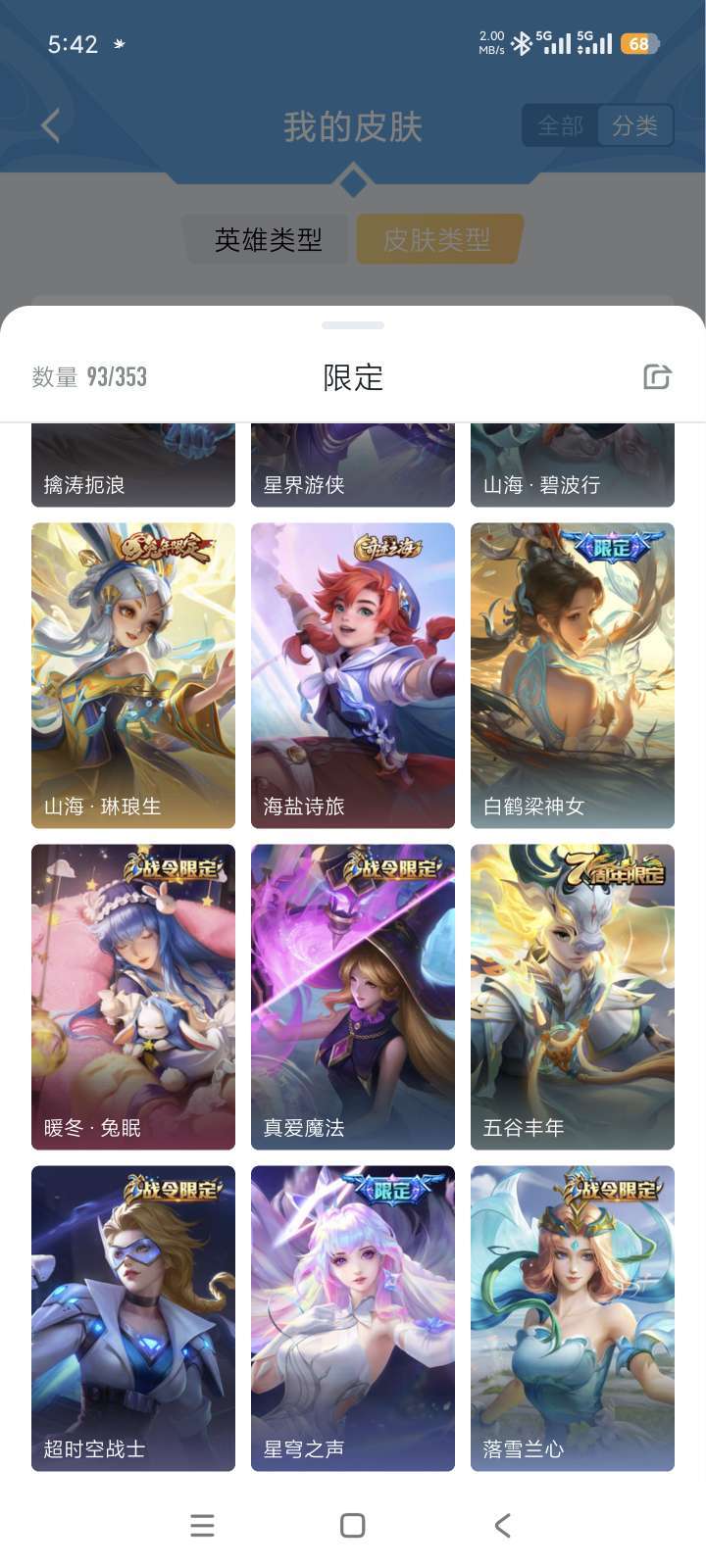Open the 星界游侠 skin card
Screen dimensions: 706x1568
(x=353, y=466)
